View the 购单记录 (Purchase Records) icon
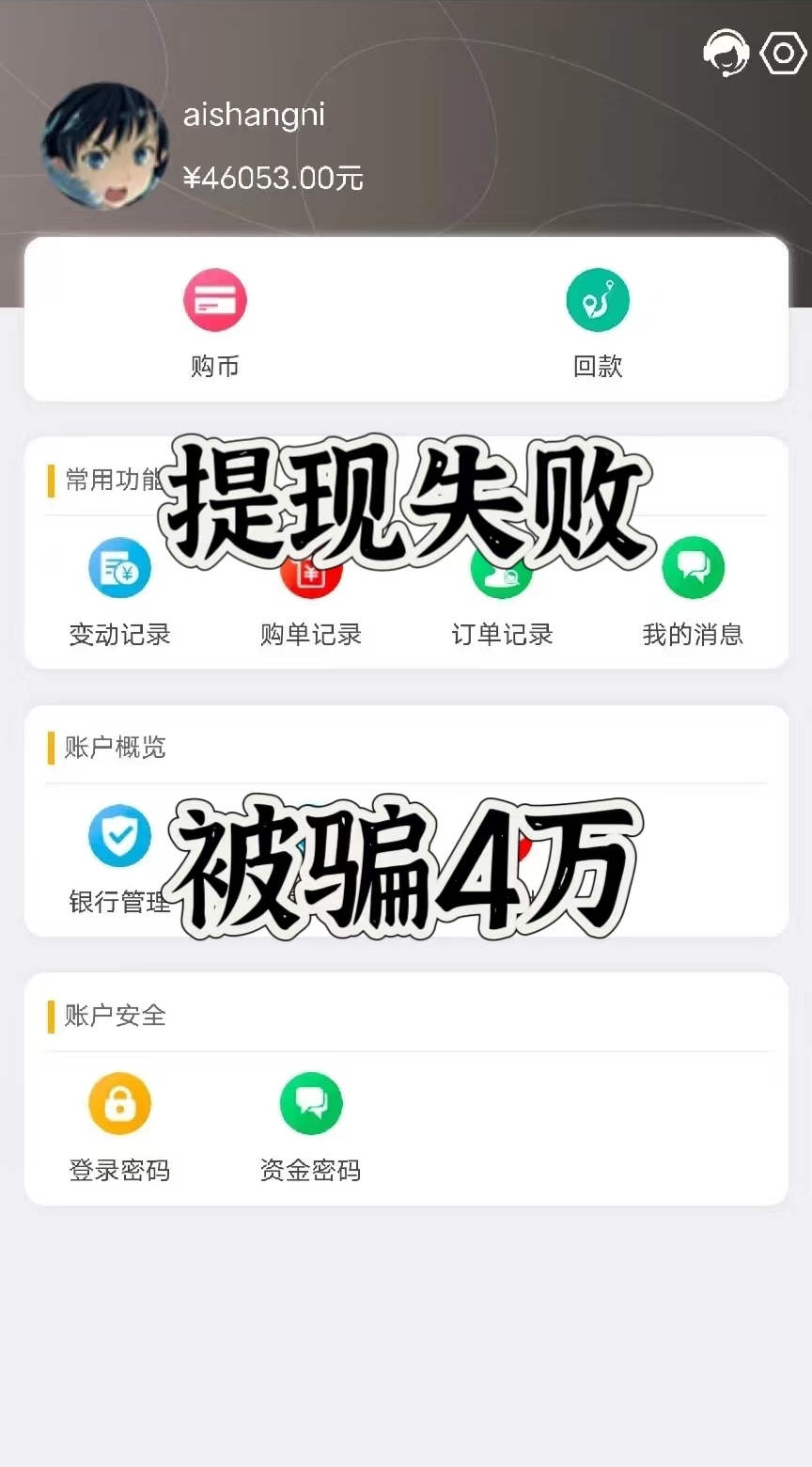 click(x=311, y=568)
